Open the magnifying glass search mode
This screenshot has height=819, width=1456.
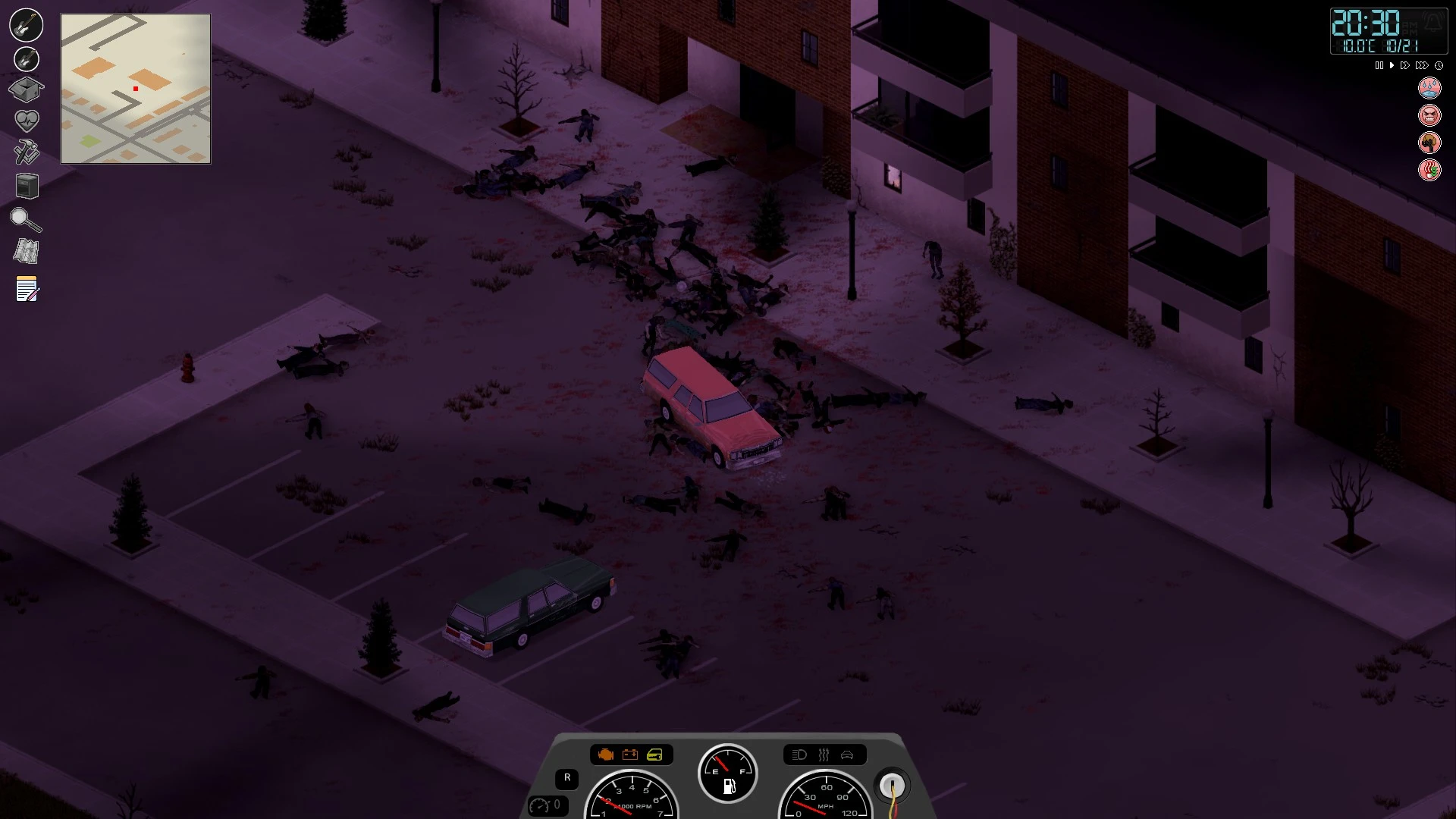coord(26,220)
